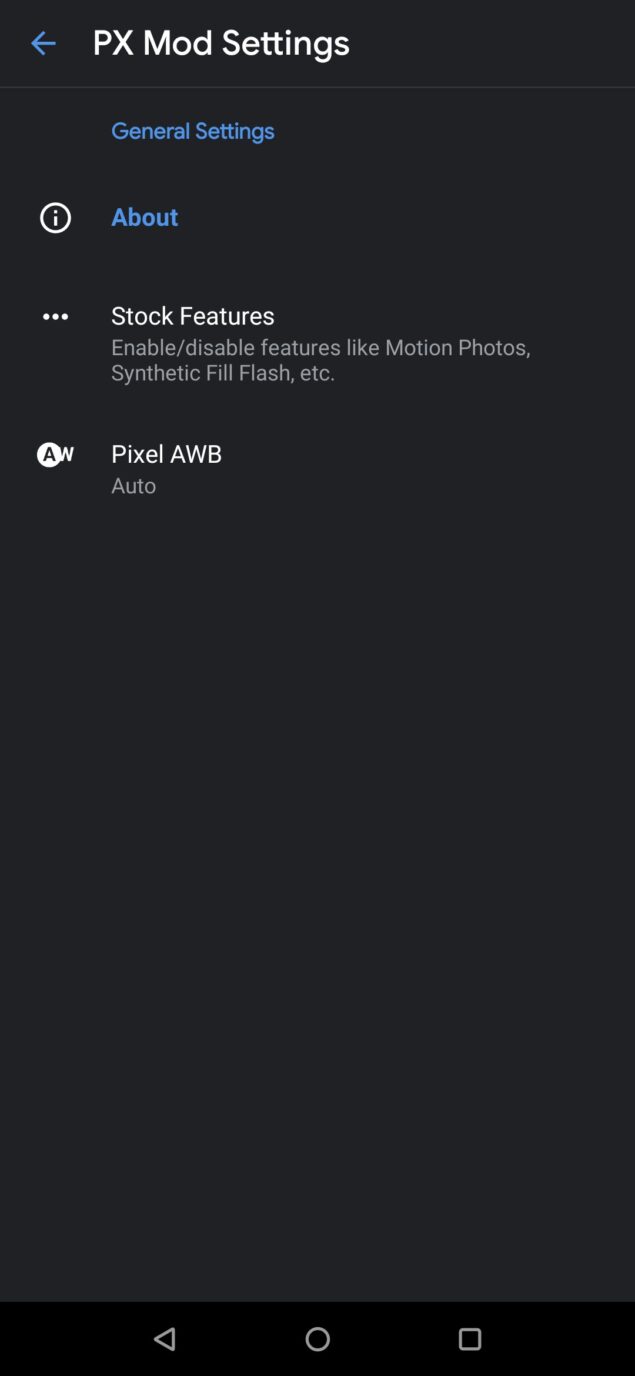Open the recent apps view
This screenshot has height=1376, width=635.
(x=469, y=1338)
